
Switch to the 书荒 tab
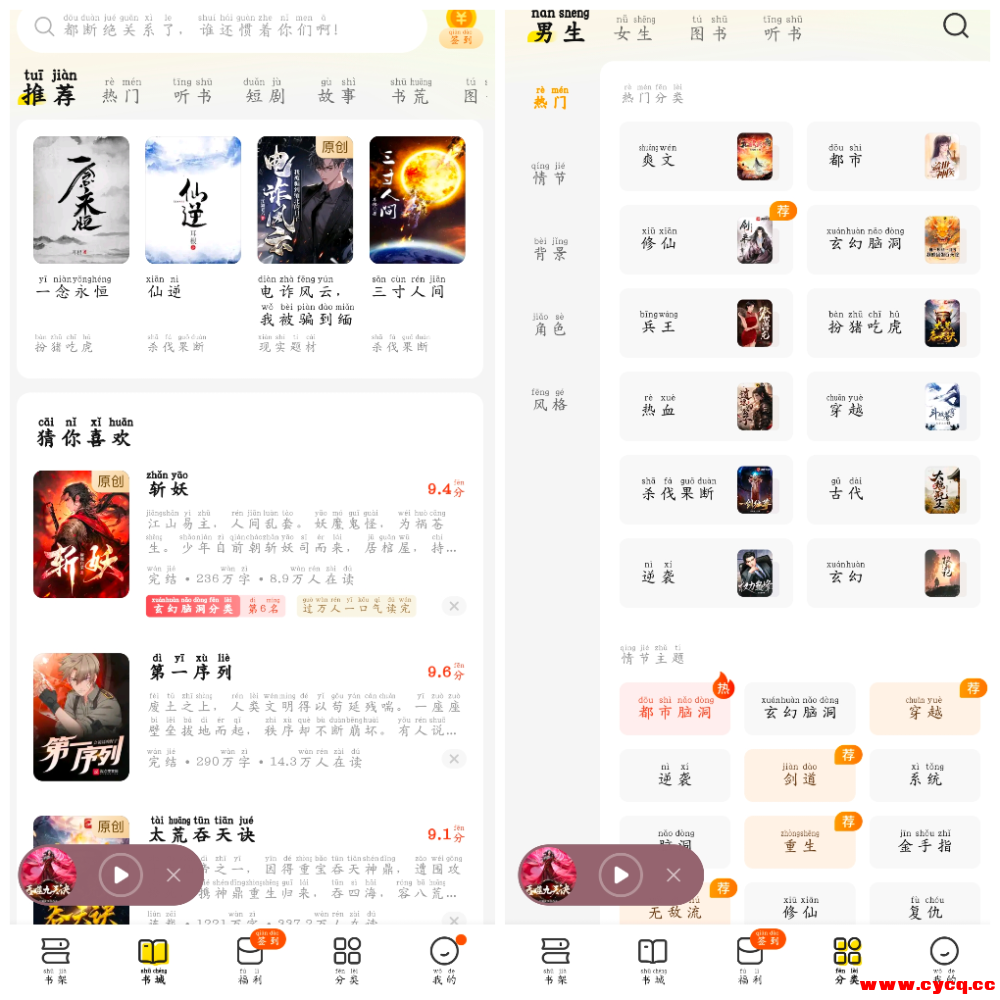pyautogui.click(x=411, y=92)
